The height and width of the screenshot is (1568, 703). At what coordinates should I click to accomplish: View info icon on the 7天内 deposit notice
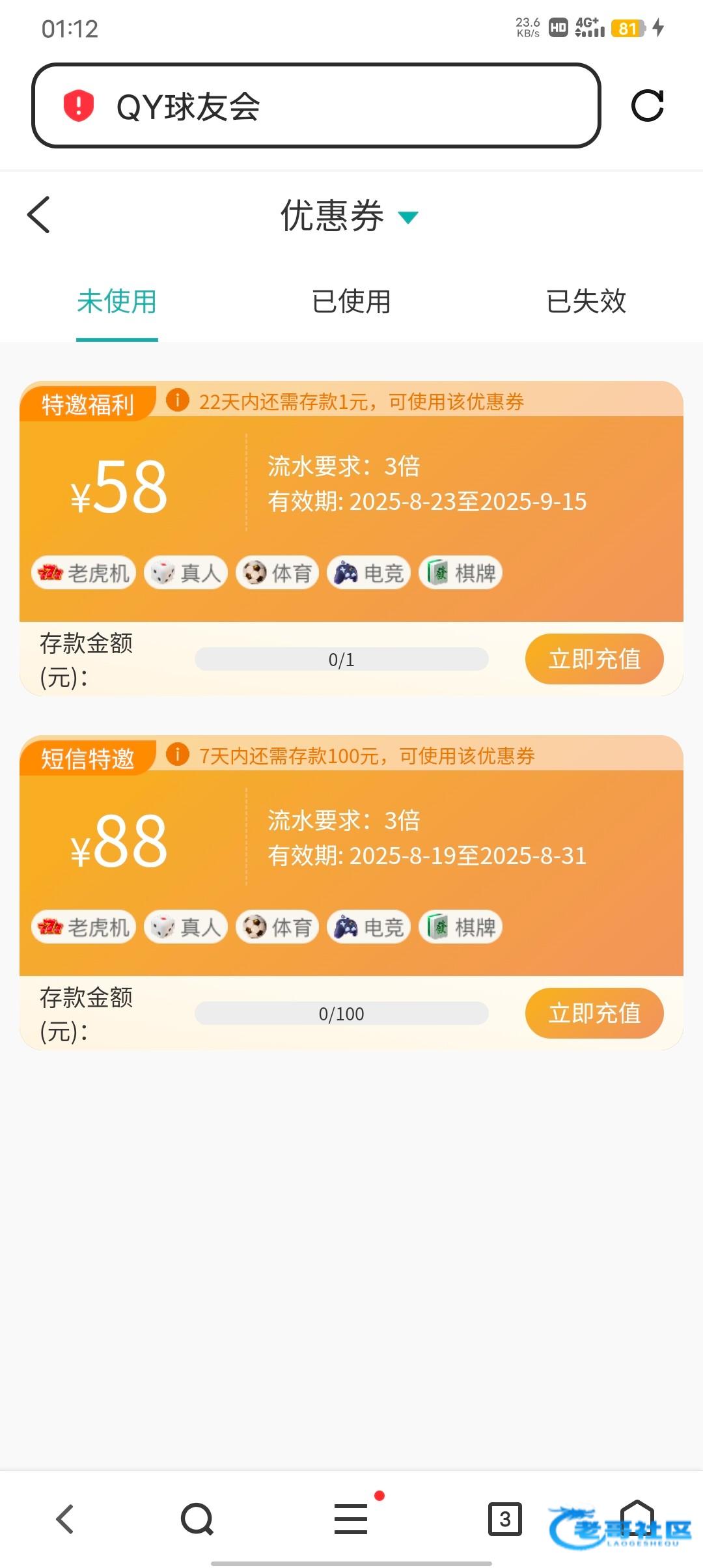[x=178, y=754]
